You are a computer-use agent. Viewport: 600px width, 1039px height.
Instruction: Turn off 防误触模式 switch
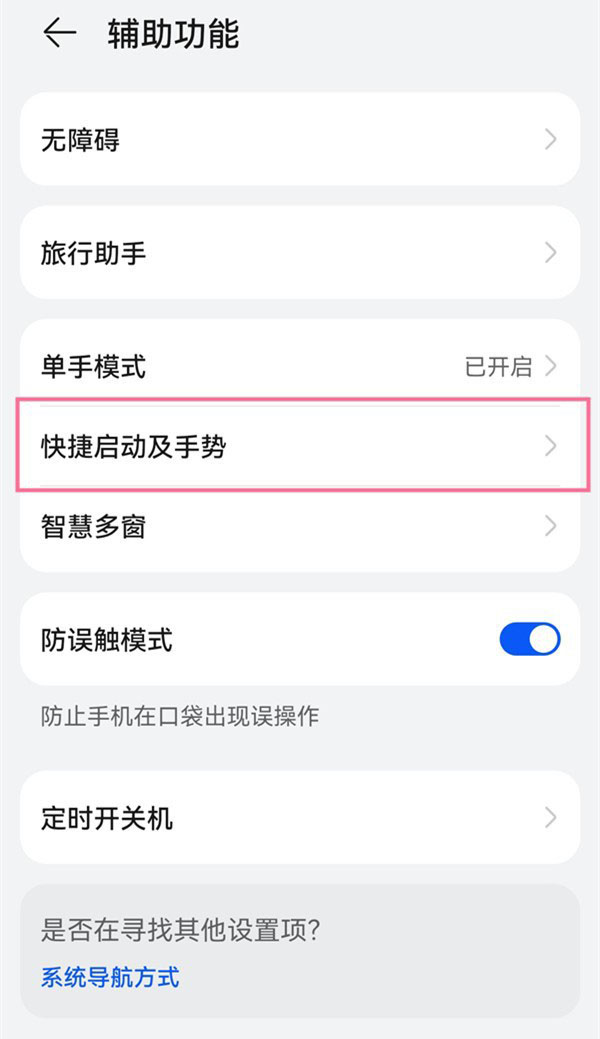click(530, 639)
